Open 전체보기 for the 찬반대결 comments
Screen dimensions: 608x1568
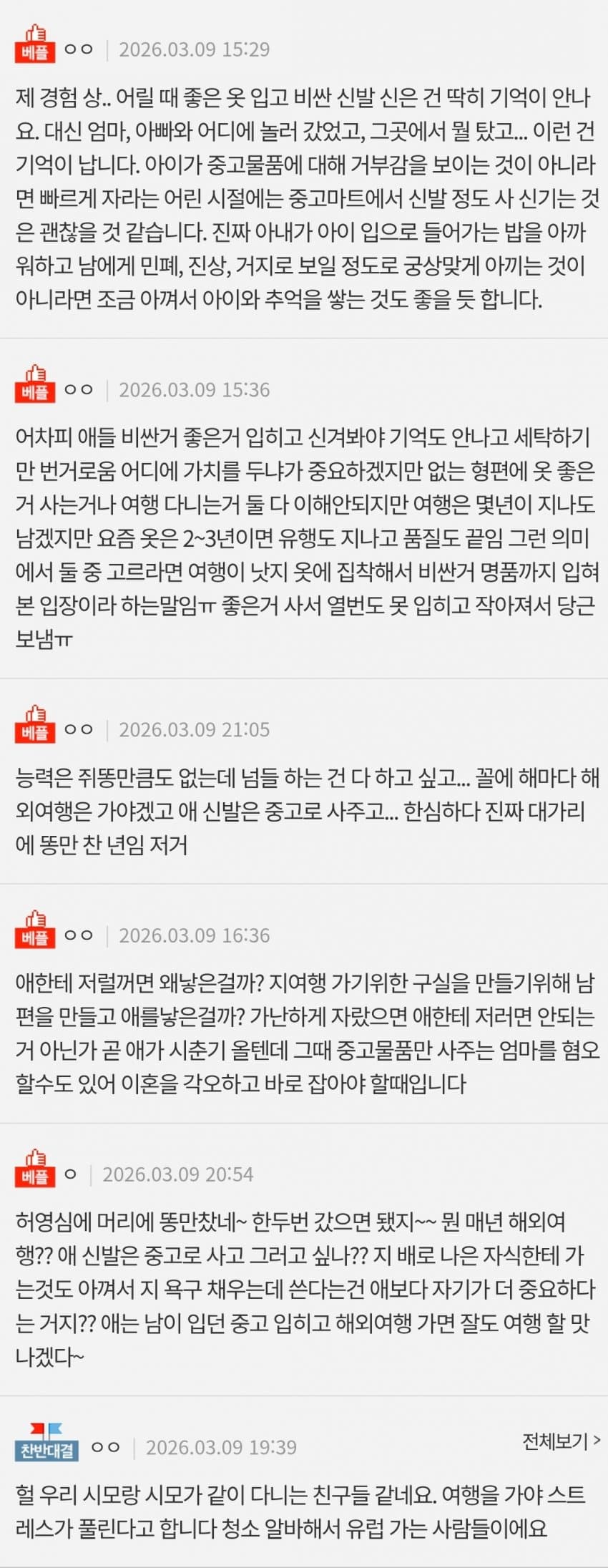[x=561, y=1441]
